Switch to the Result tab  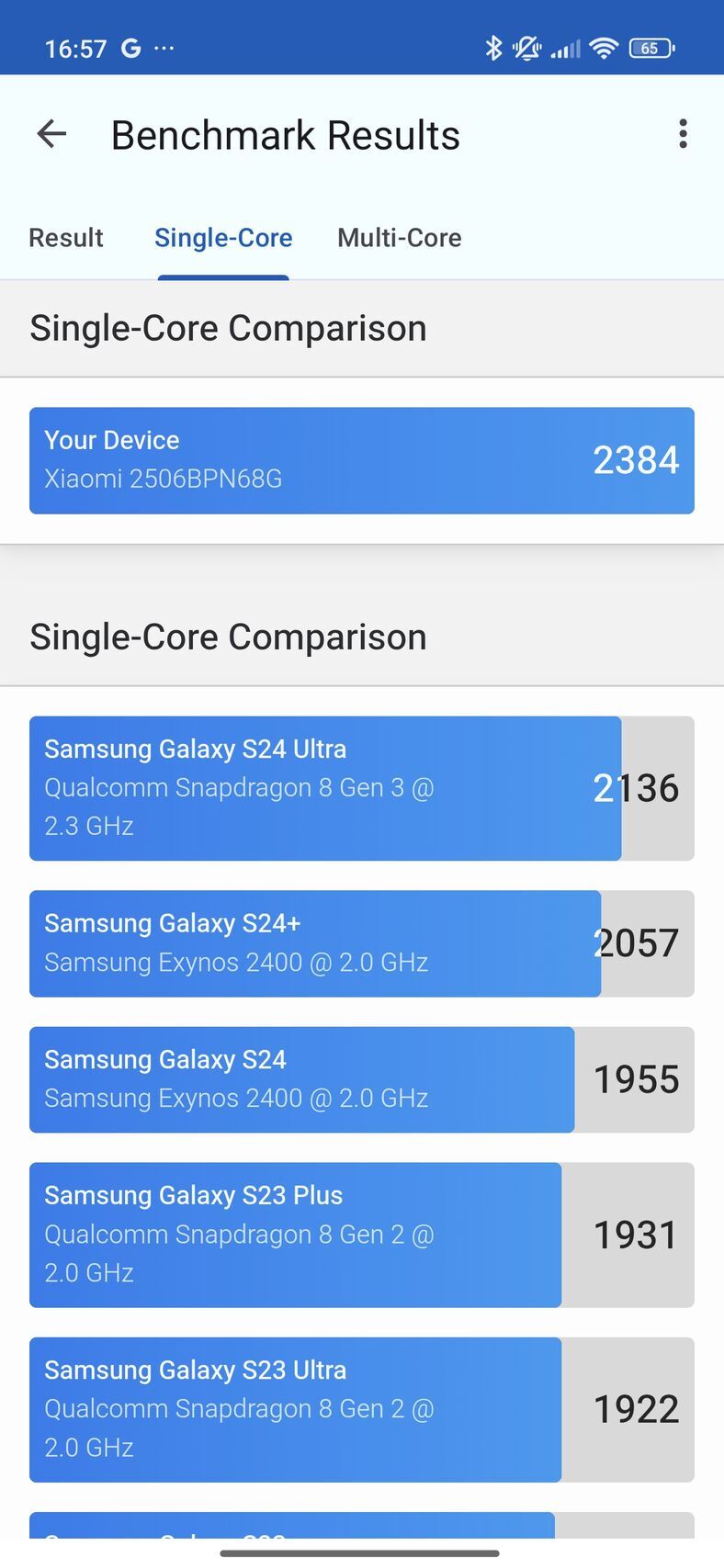[65, 238]
